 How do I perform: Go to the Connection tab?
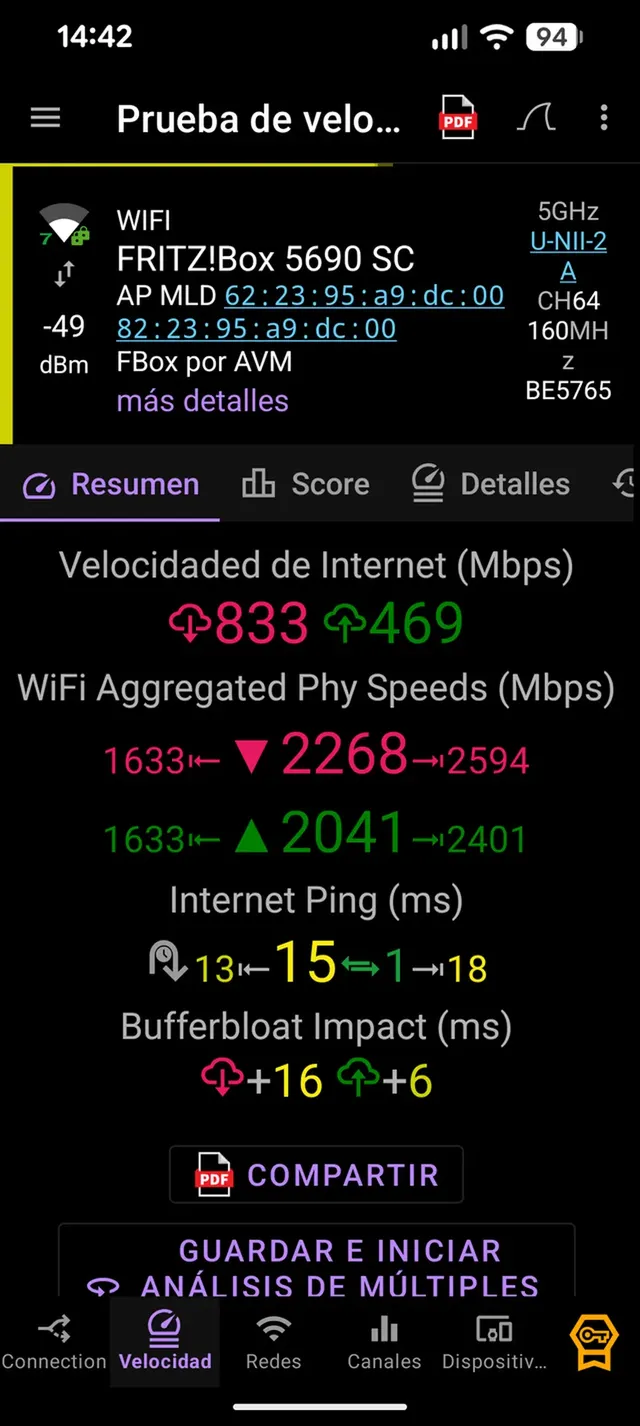pos(54,1342)
